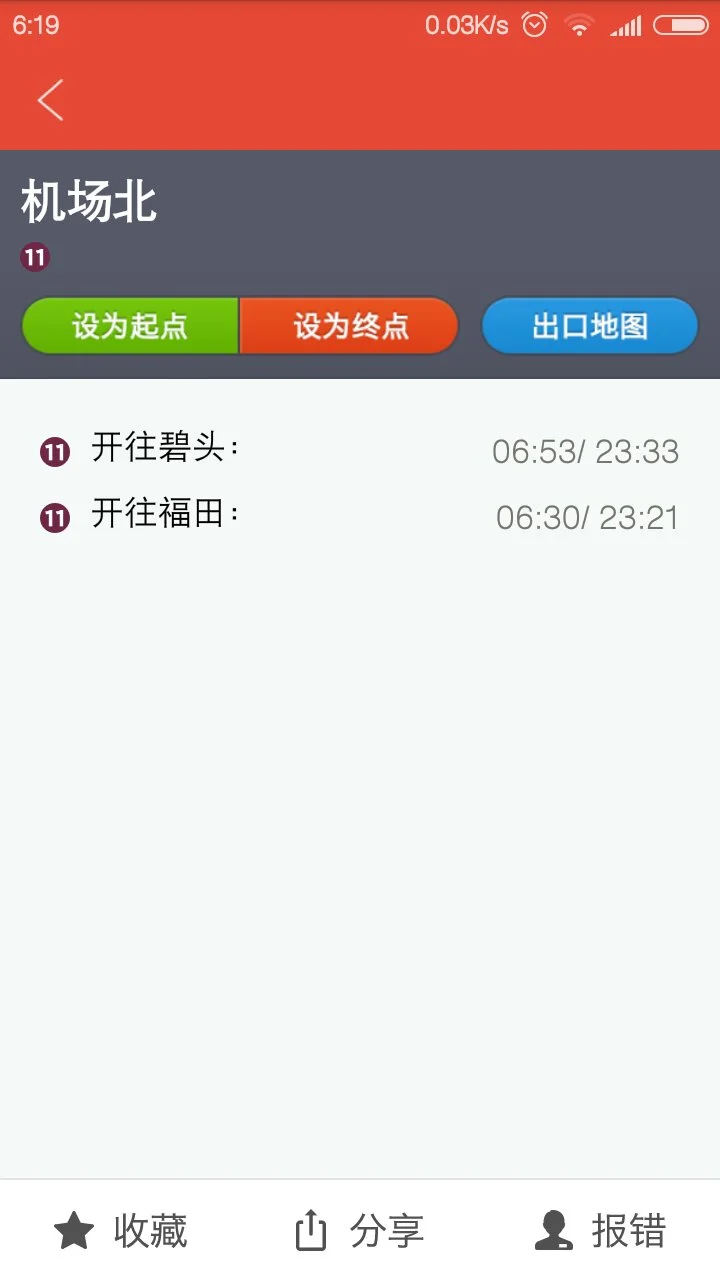Tap the Line 11 badge beside 开往福田
The width and height of the screenshot is (720, 1280).
click(54, 516)
